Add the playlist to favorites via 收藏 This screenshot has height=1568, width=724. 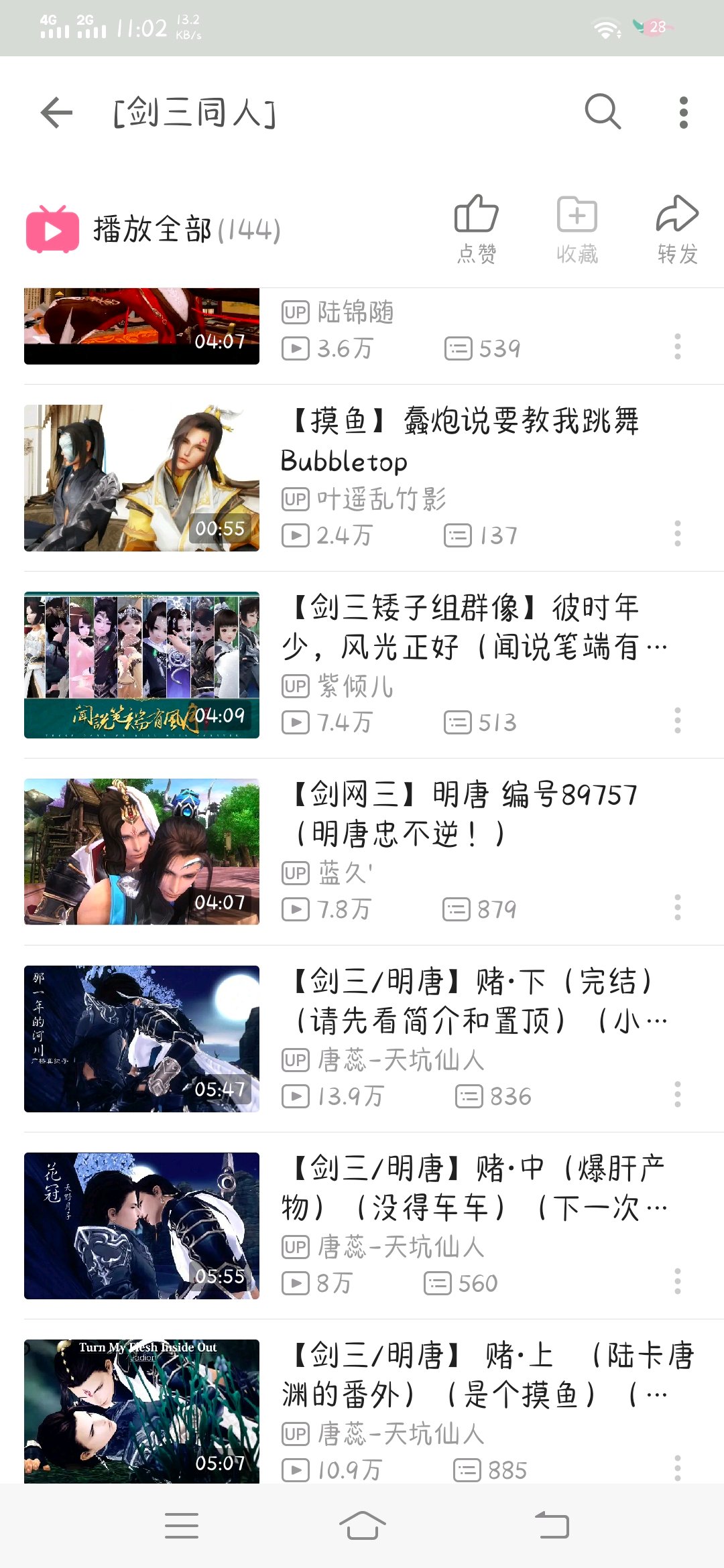577,229
